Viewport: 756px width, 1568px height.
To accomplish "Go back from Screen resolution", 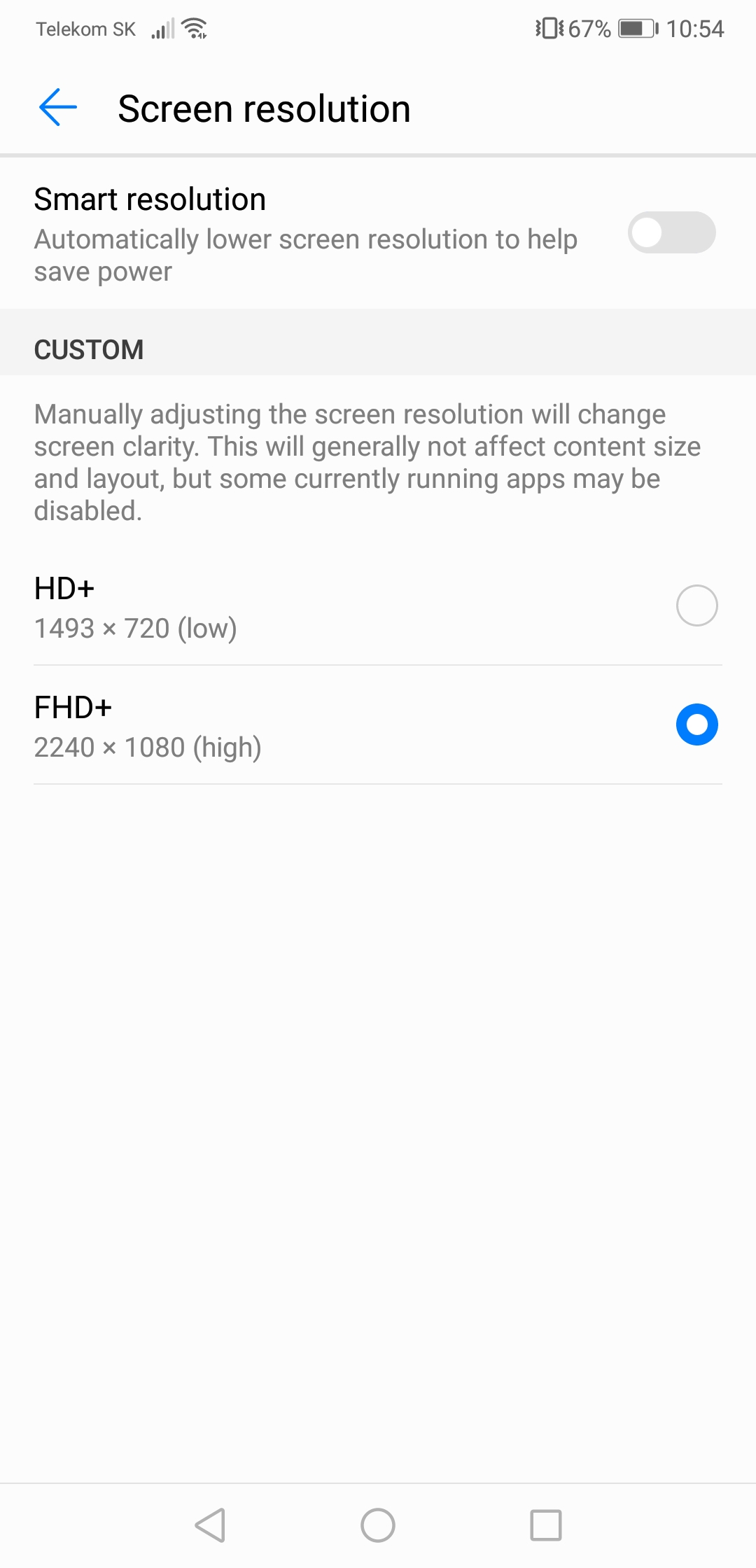I will 58,108.
